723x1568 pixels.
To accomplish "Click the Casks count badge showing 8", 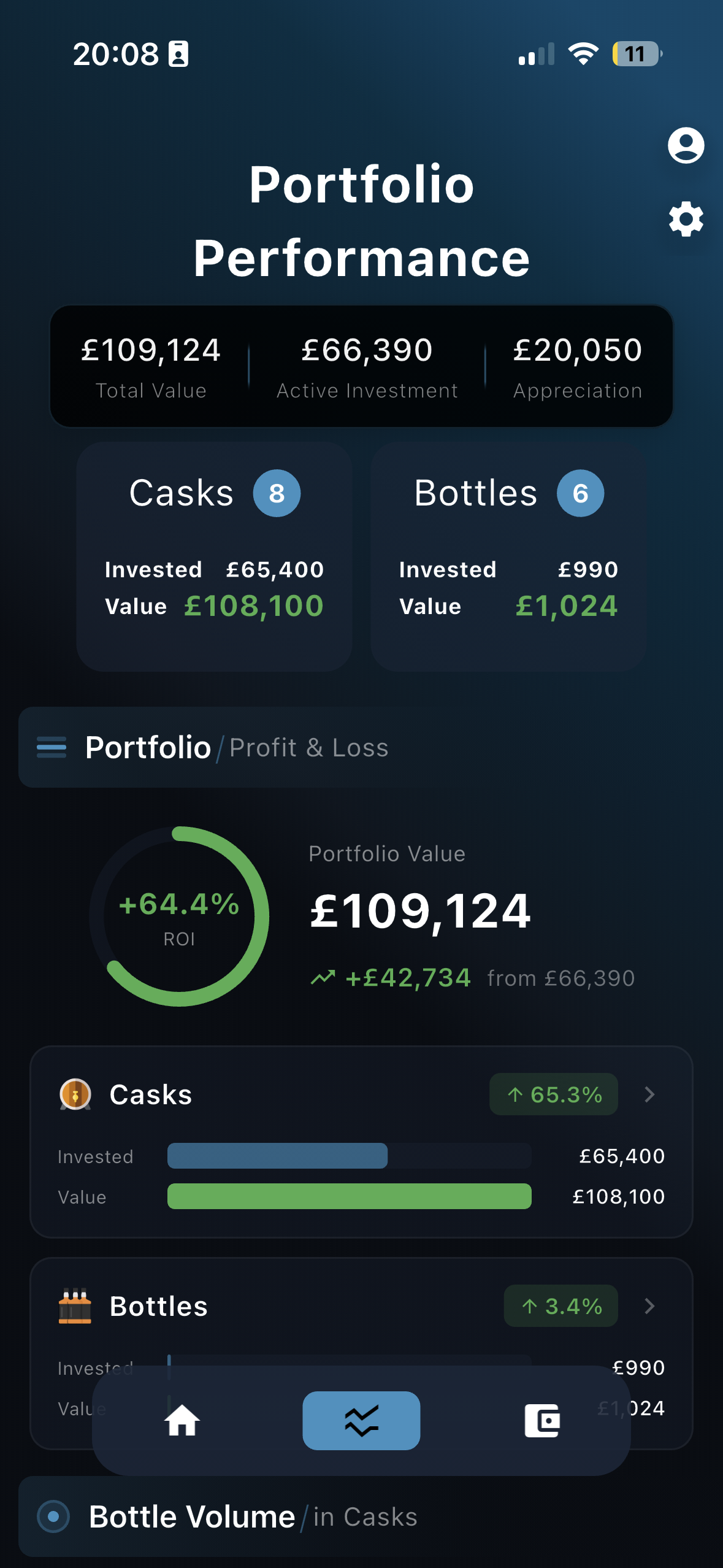I will coord(276,494).
